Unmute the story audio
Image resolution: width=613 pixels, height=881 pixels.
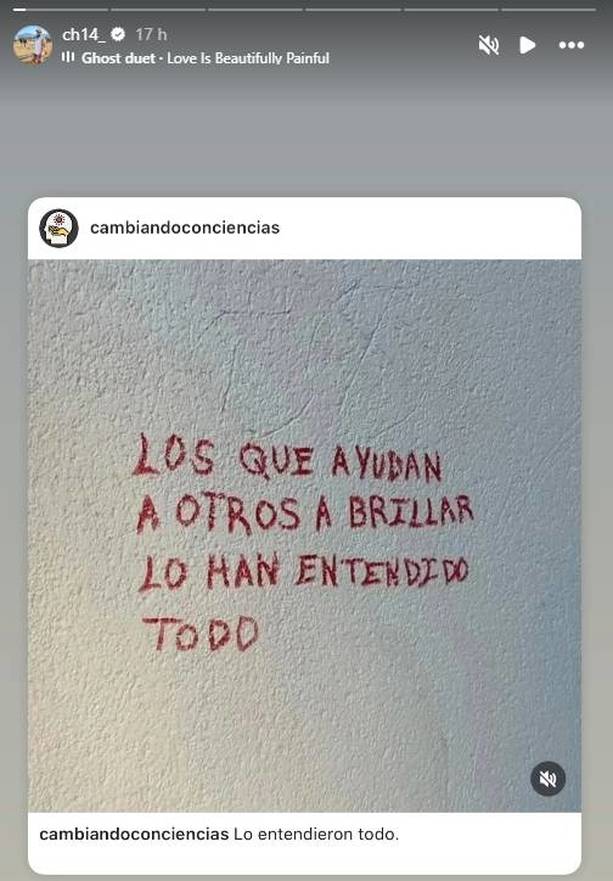pyautogui.click(x=488, y=45)
